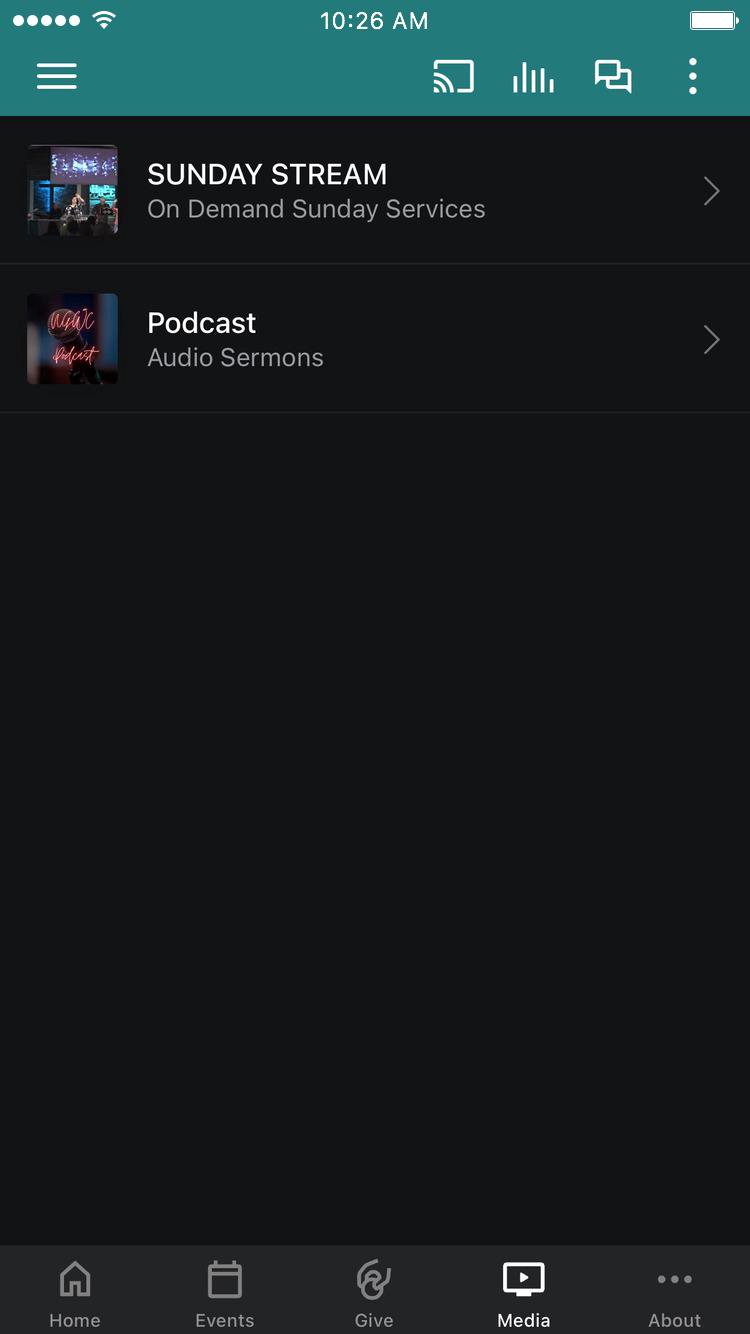The width and height of the screenshot is (750, 1334).
Task: Switch to the Home tab
Action: tap(75, 1293)
